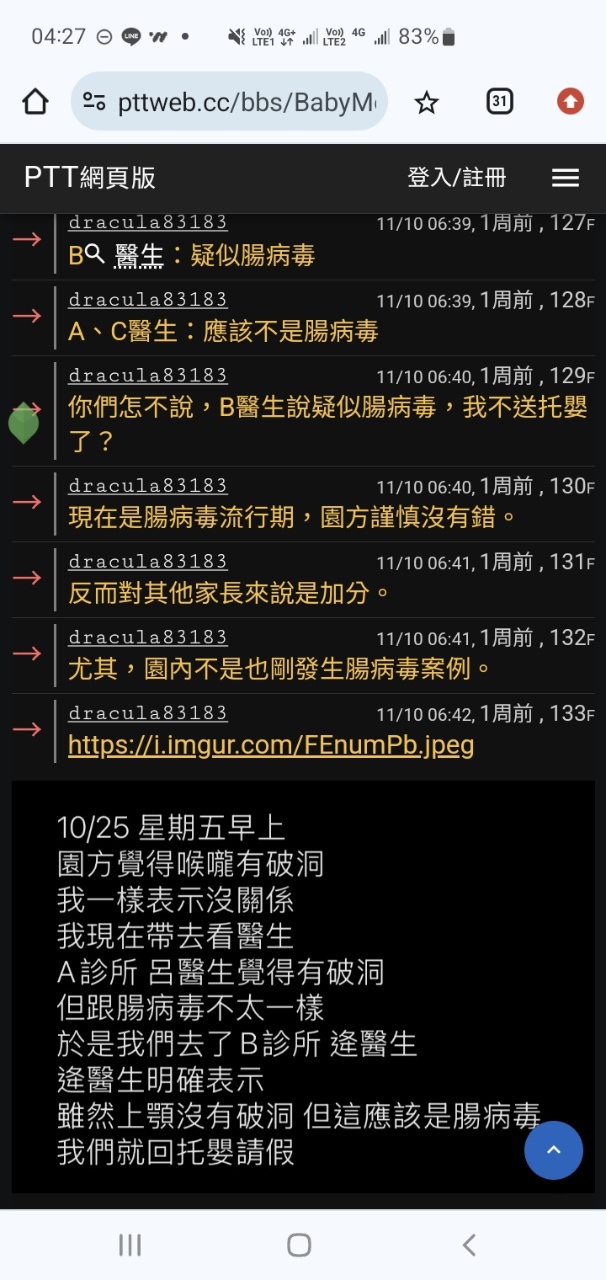This screenshot has width=606, height=1280.
Task: Bookmark this page with the star
Action: pos(427,101)
